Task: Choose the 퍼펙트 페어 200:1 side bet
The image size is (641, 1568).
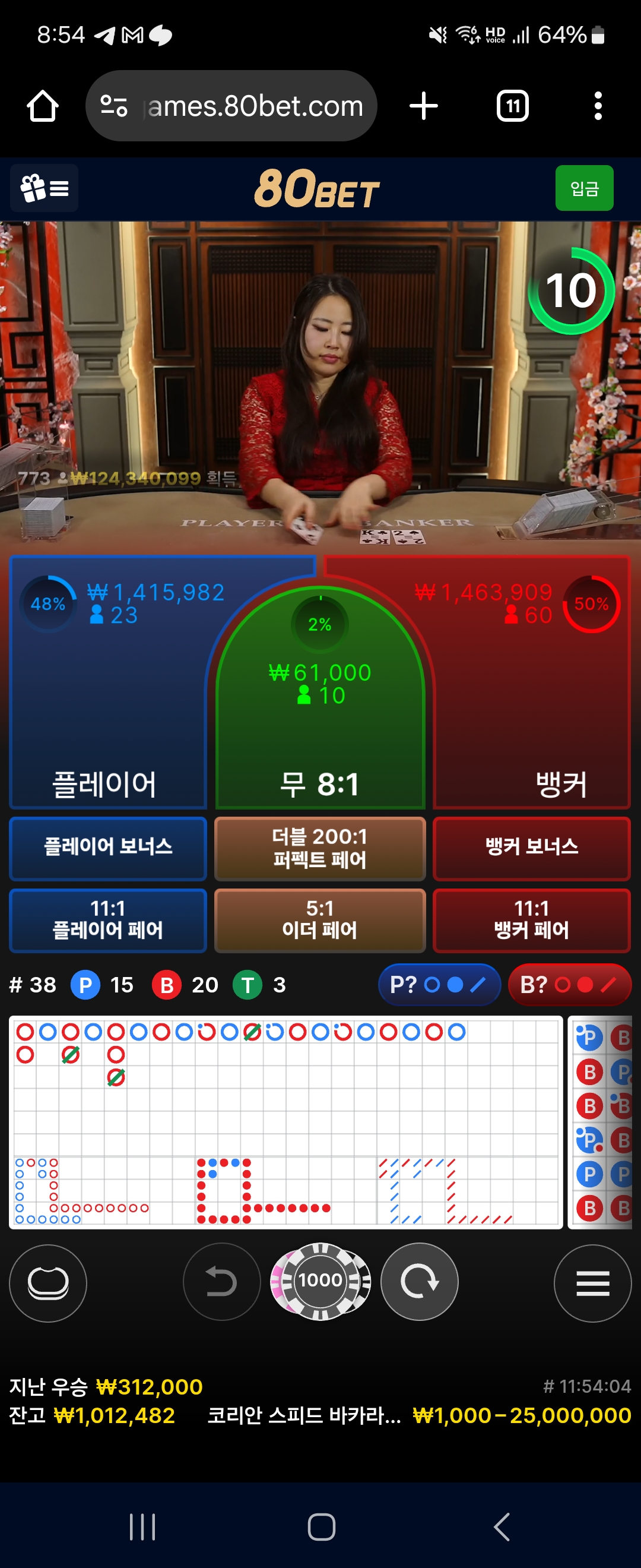Action: pos(320,848)
